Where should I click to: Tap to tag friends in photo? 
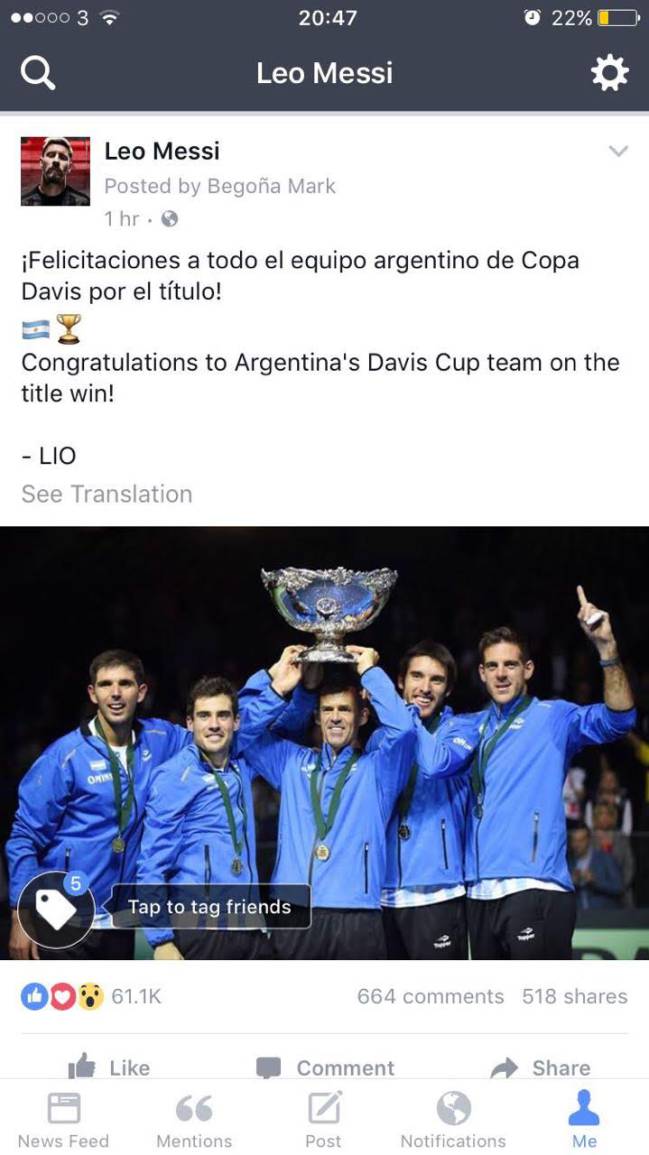(209, 907)
